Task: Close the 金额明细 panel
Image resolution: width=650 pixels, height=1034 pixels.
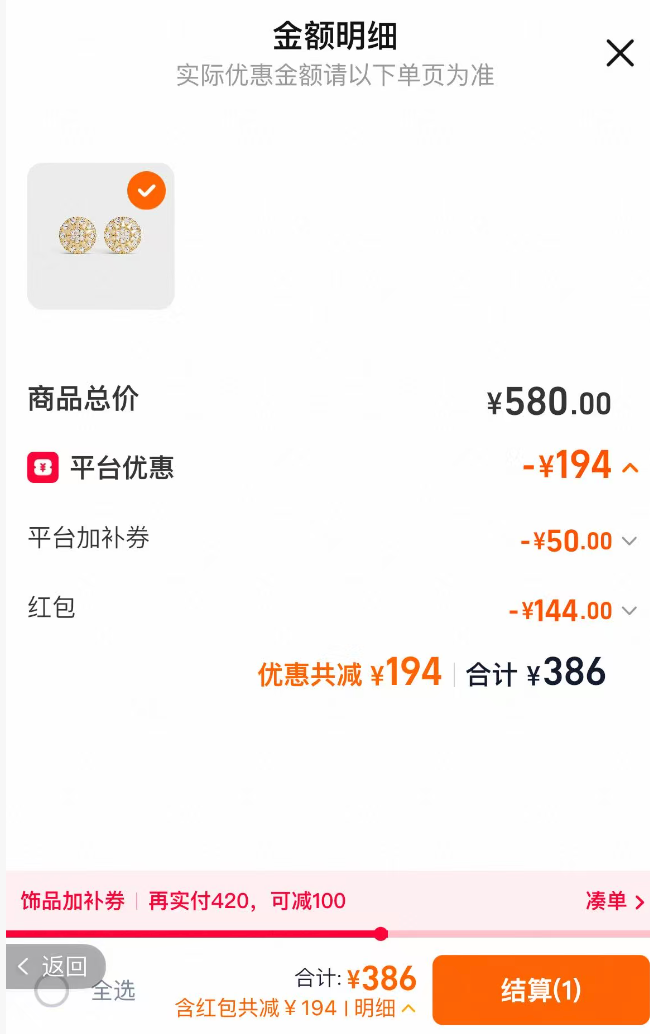Action: pyautogui.click(x=620, y=53)
